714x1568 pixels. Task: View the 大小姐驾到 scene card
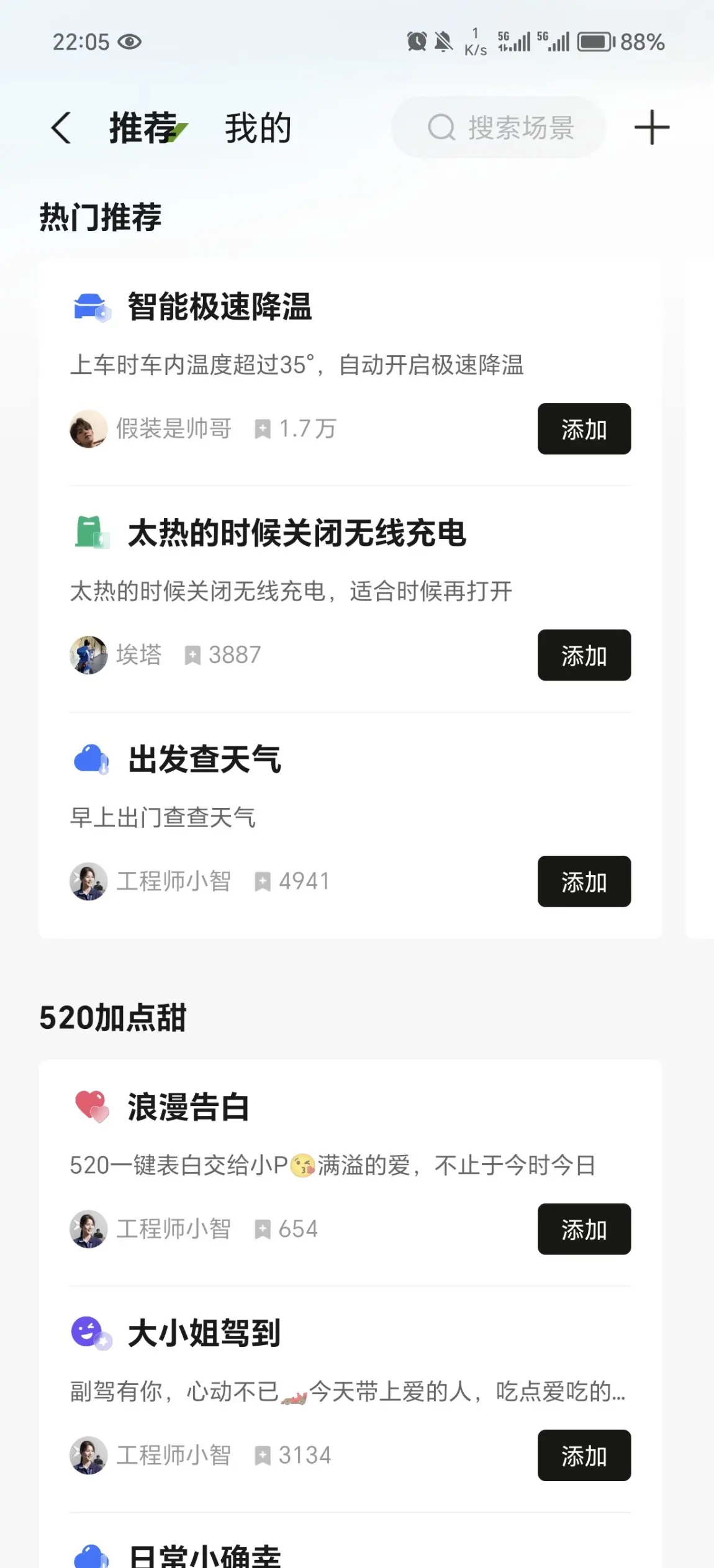pos(205,1333)
